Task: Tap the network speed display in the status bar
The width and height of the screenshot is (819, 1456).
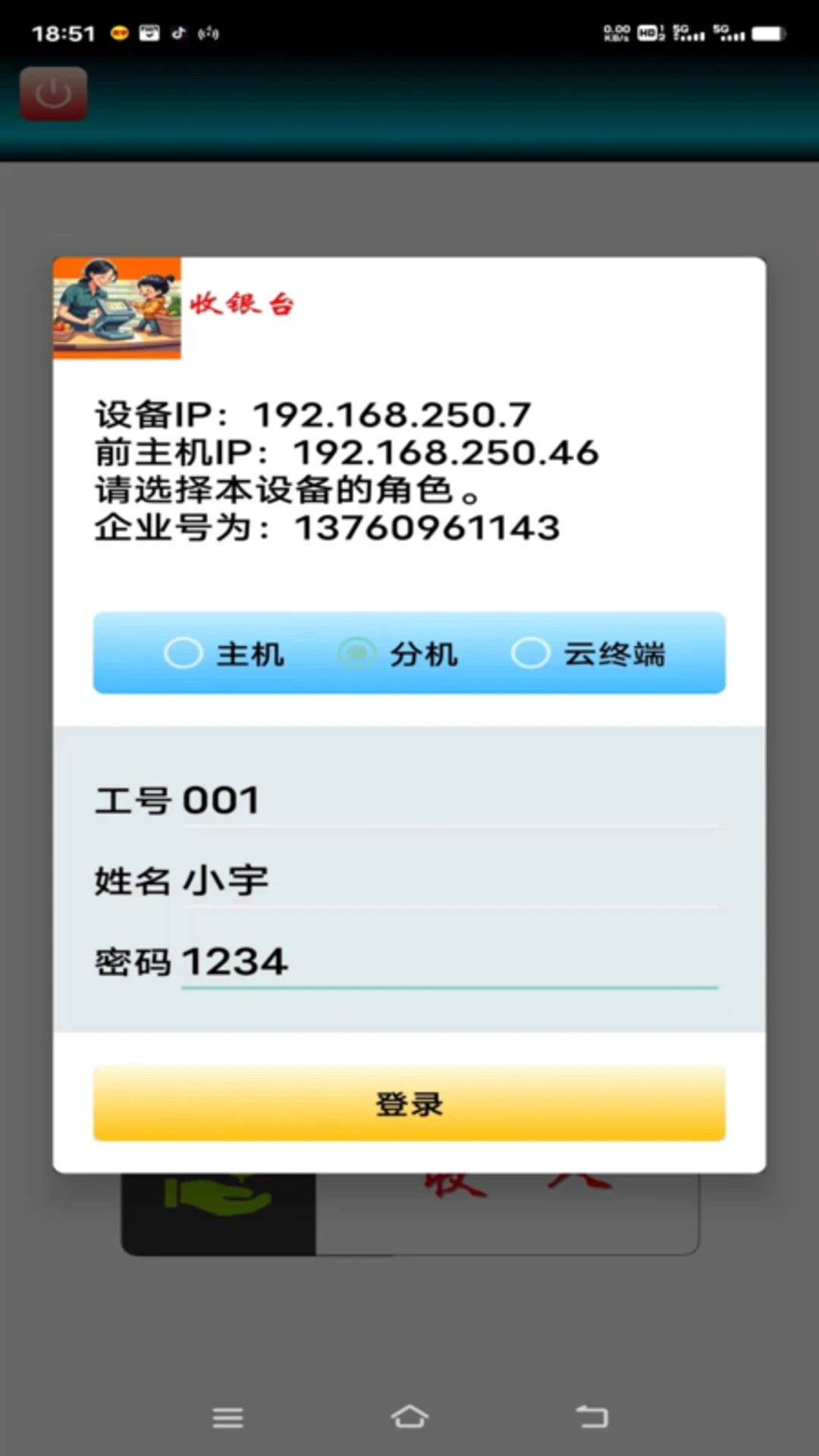Action: (616, 32)
